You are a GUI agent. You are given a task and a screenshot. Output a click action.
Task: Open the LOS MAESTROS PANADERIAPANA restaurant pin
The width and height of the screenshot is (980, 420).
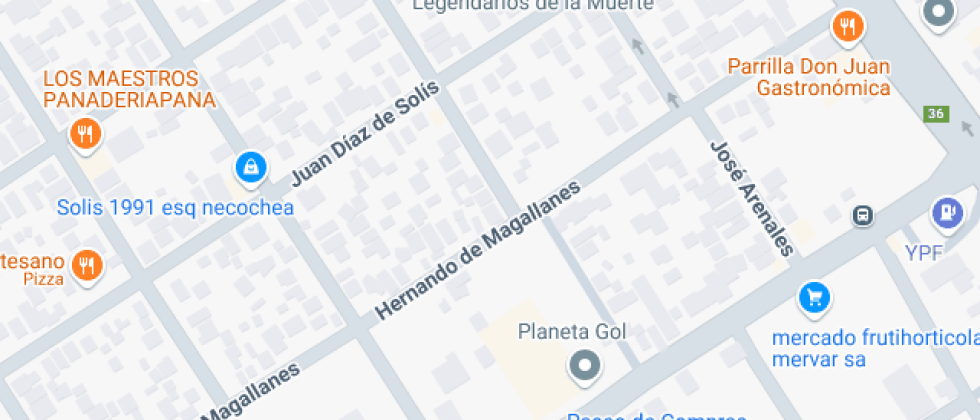(x=85, y=133)
